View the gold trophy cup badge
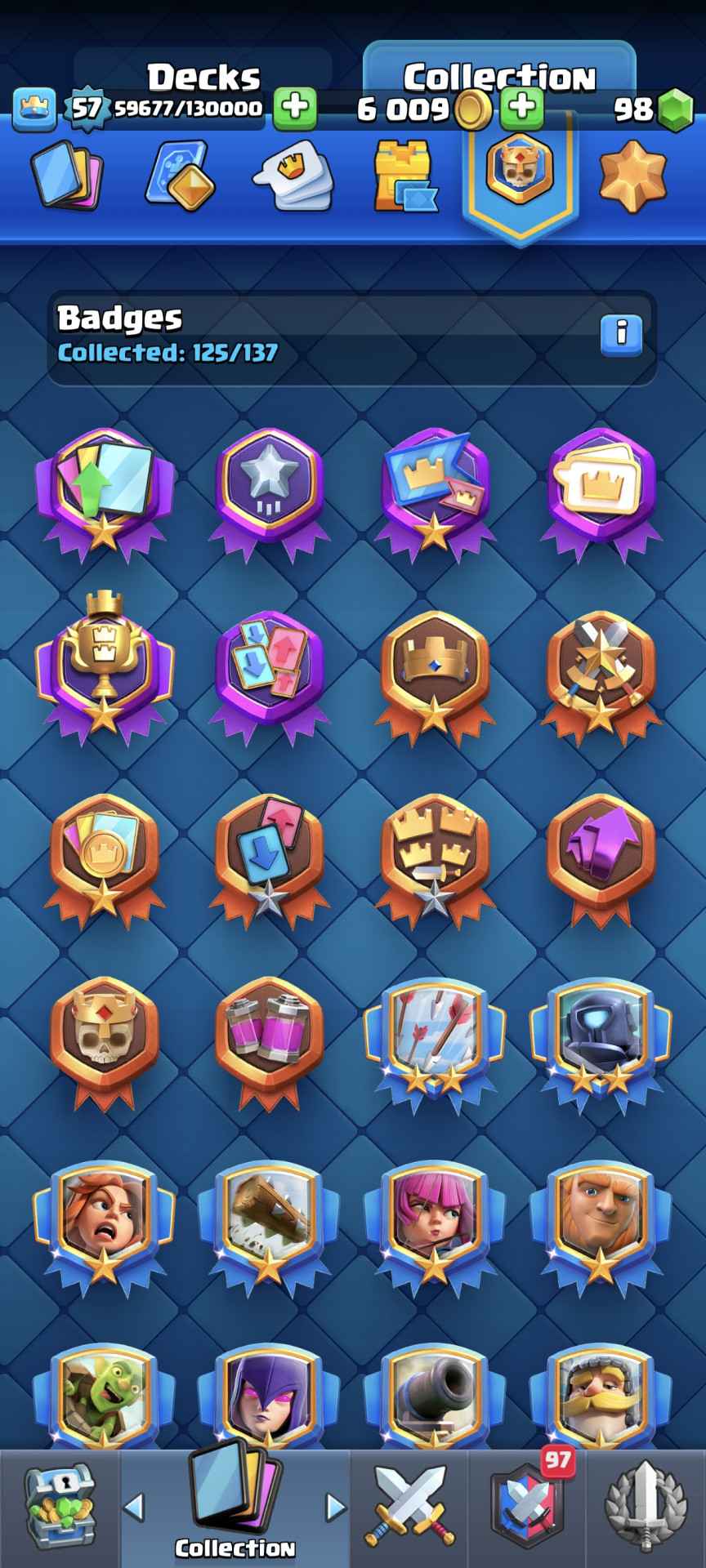Viewport: 706px width, 1568px height. (x=104, y=663)
